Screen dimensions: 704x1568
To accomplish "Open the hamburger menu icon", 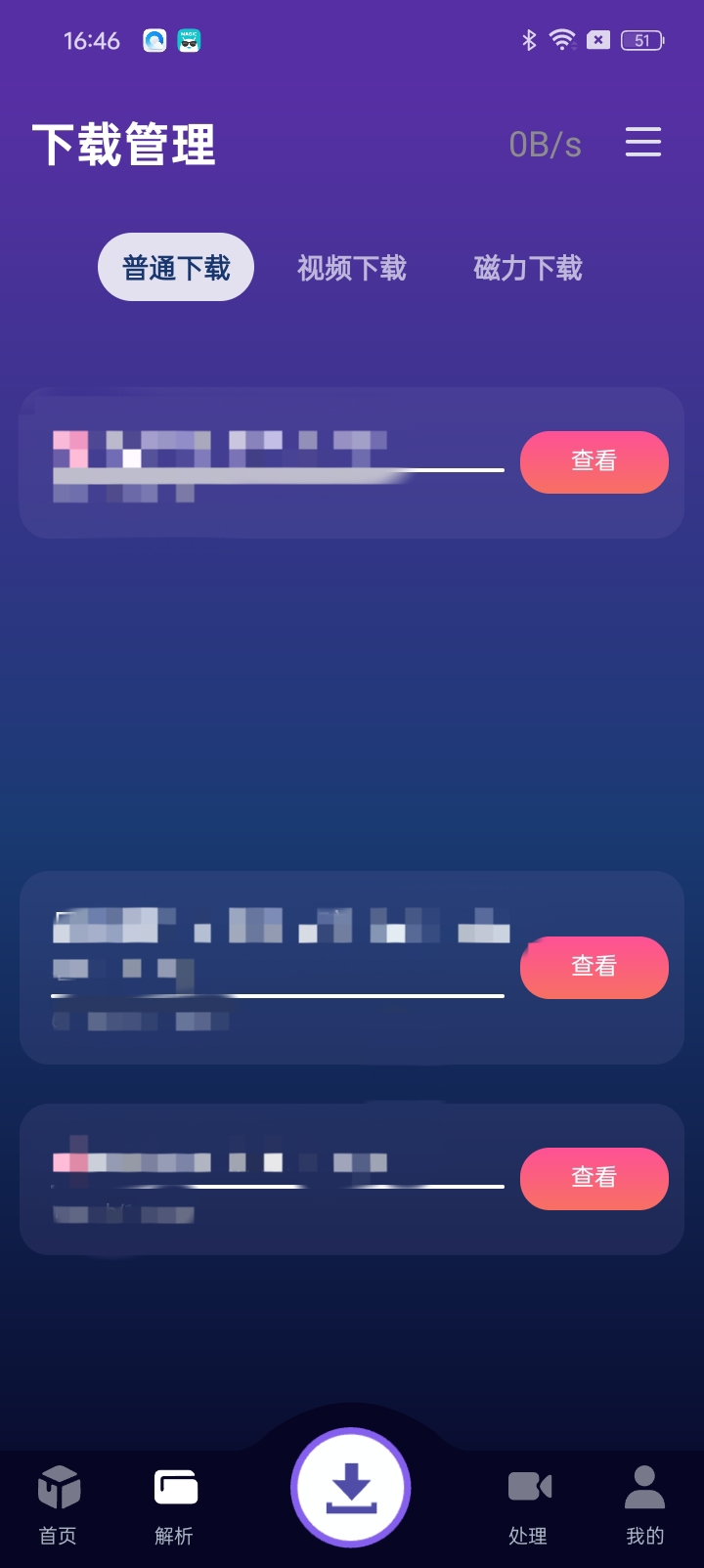I will [643, 143].
